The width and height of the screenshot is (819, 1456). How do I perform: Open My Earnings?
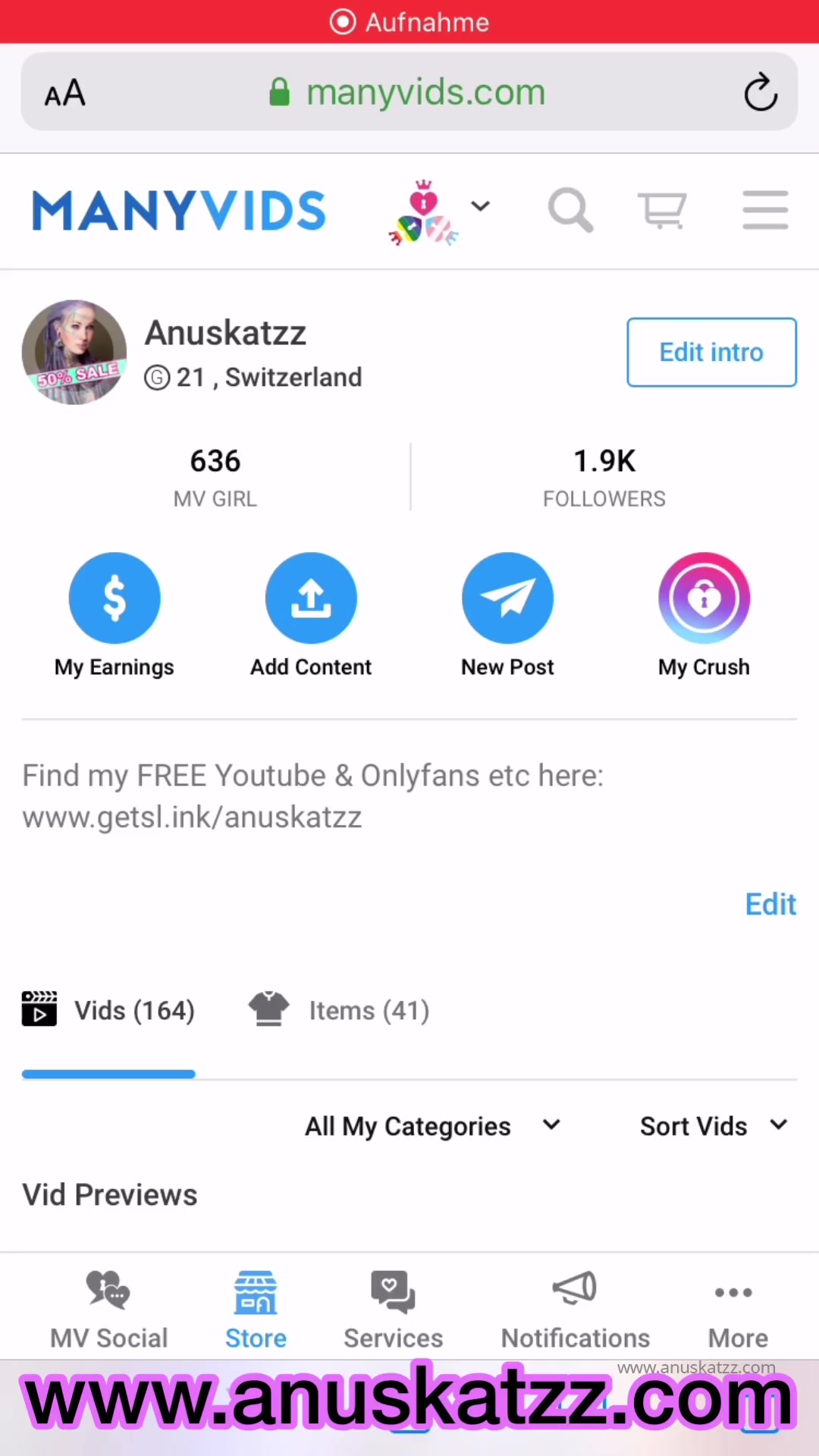[x=115, y=598]
